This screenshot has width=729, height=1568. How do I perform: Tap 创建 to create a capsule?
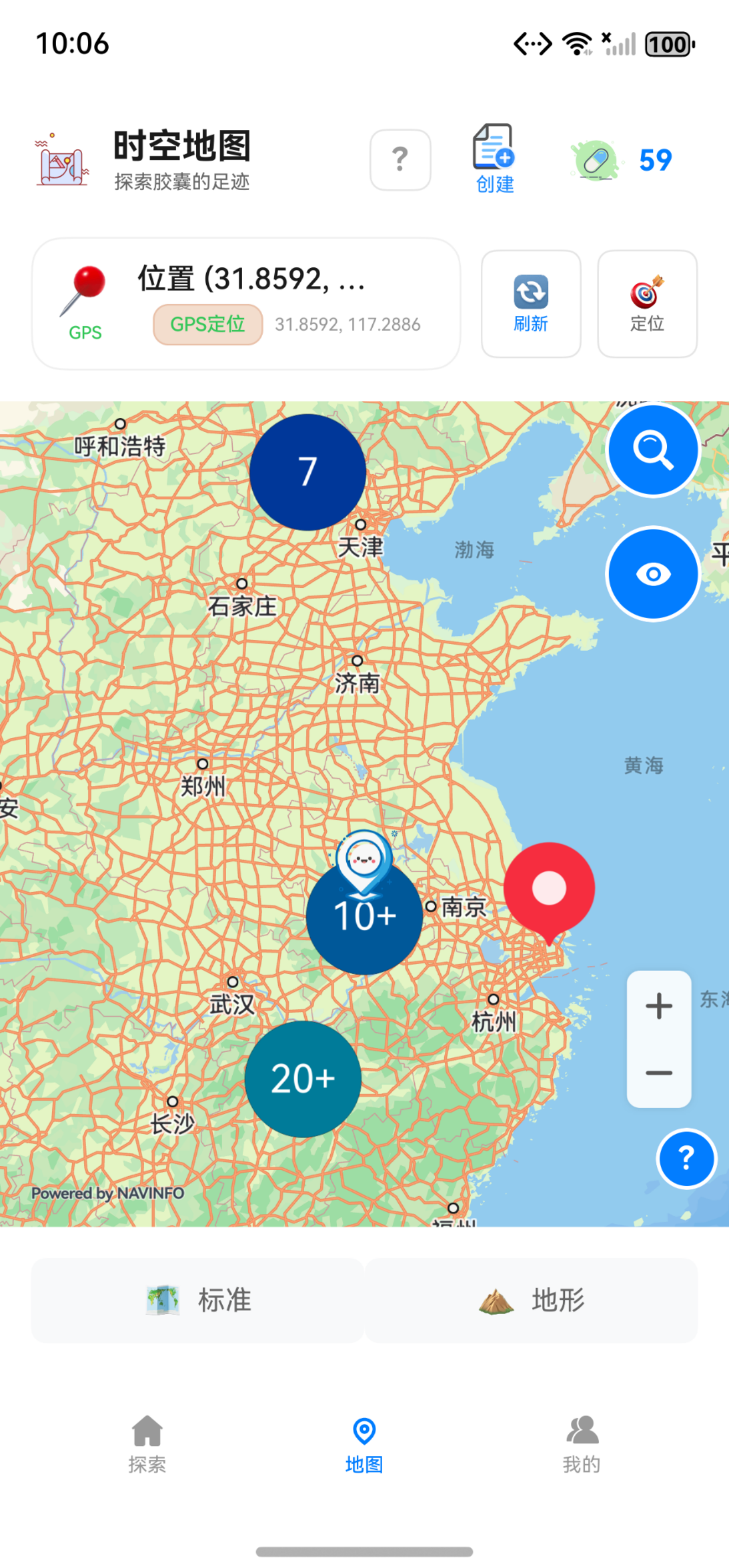pos(494,158)
